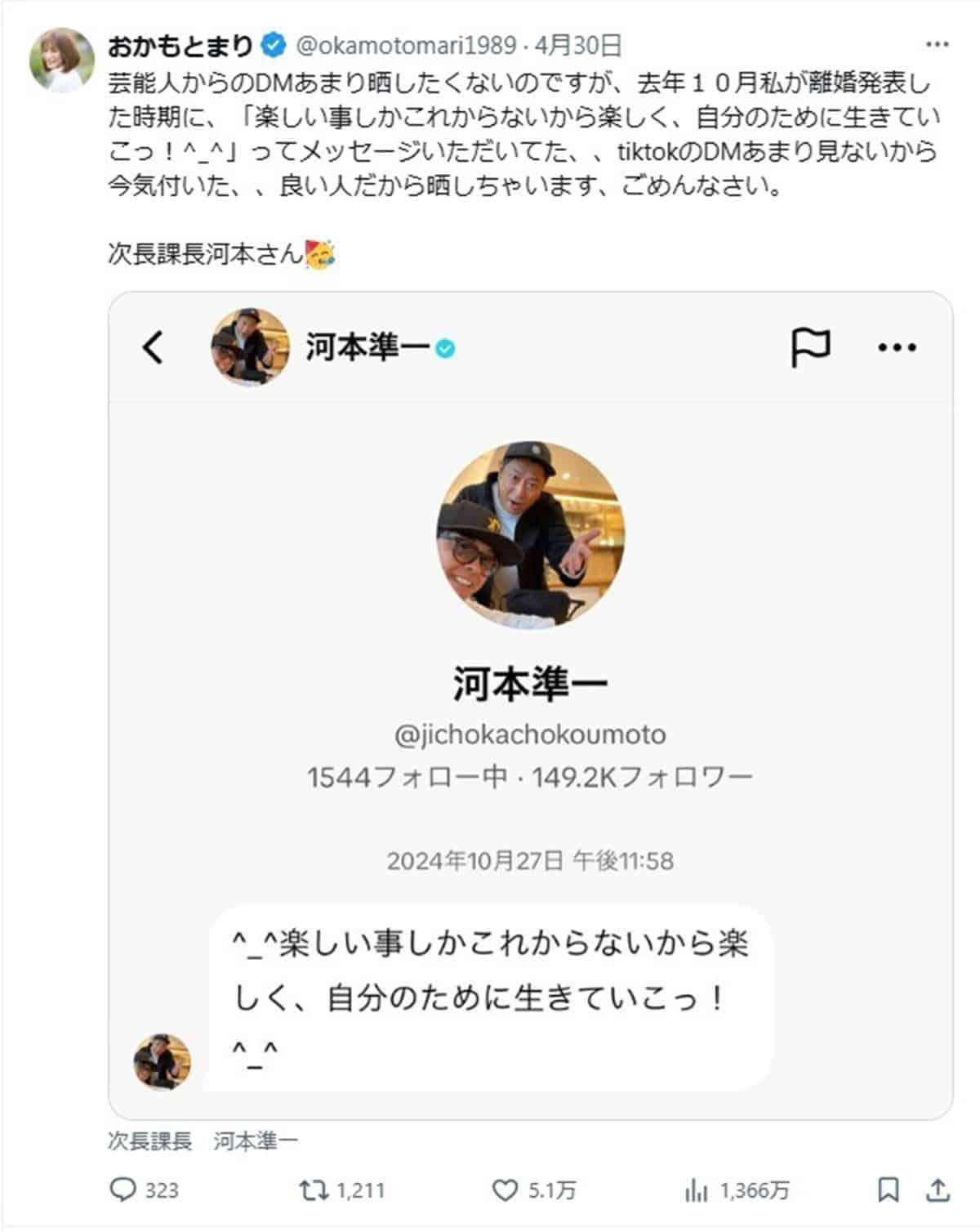Share this post
Screen dimensions: 980x1232
(x=938, y=1190)
